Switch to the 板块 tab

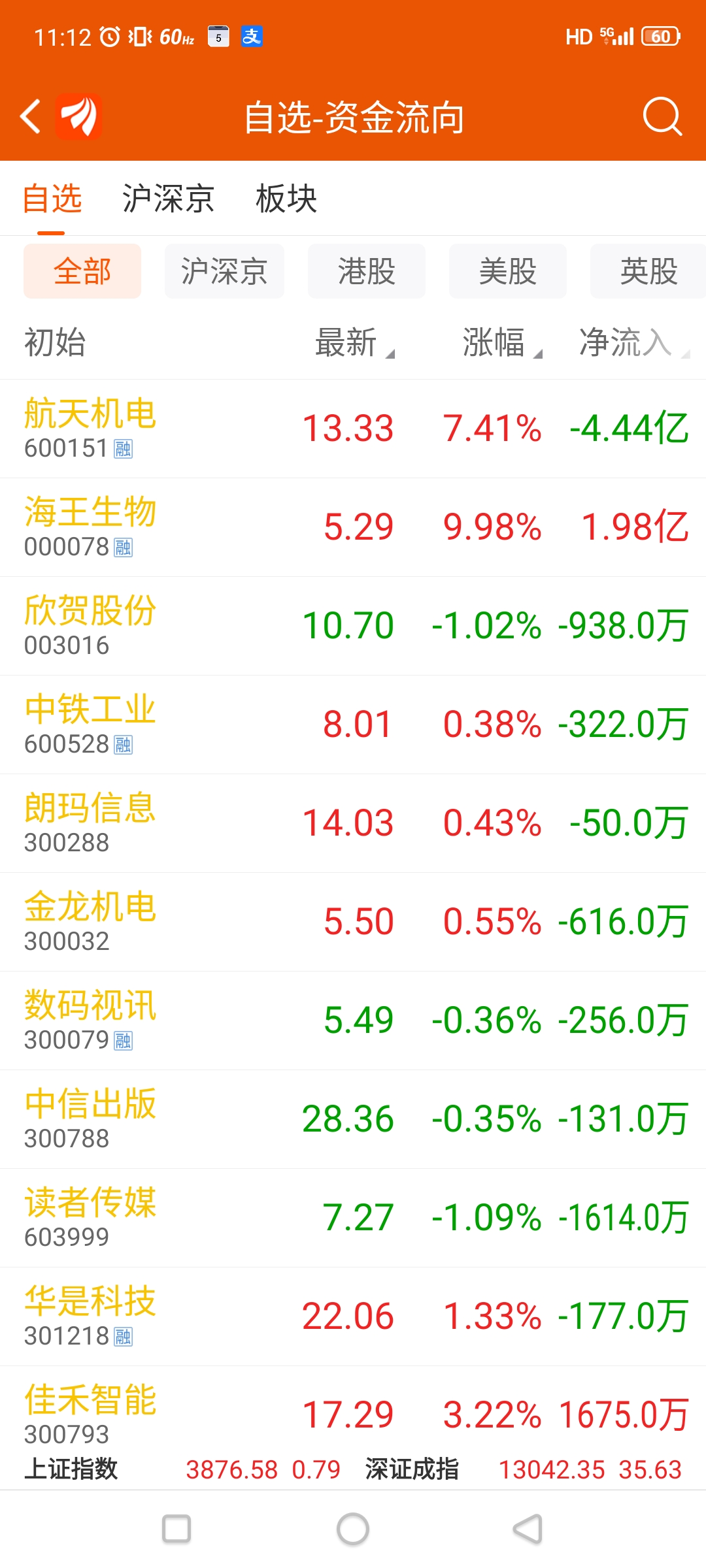(x=286, y=199)
